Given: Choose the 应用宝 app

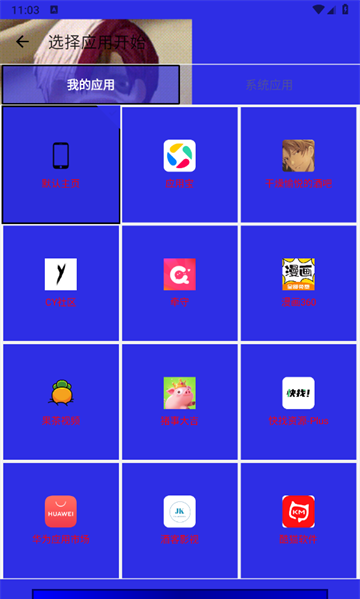Looking at the screenshot, I should pyautogui.click(x=180, y=165).
